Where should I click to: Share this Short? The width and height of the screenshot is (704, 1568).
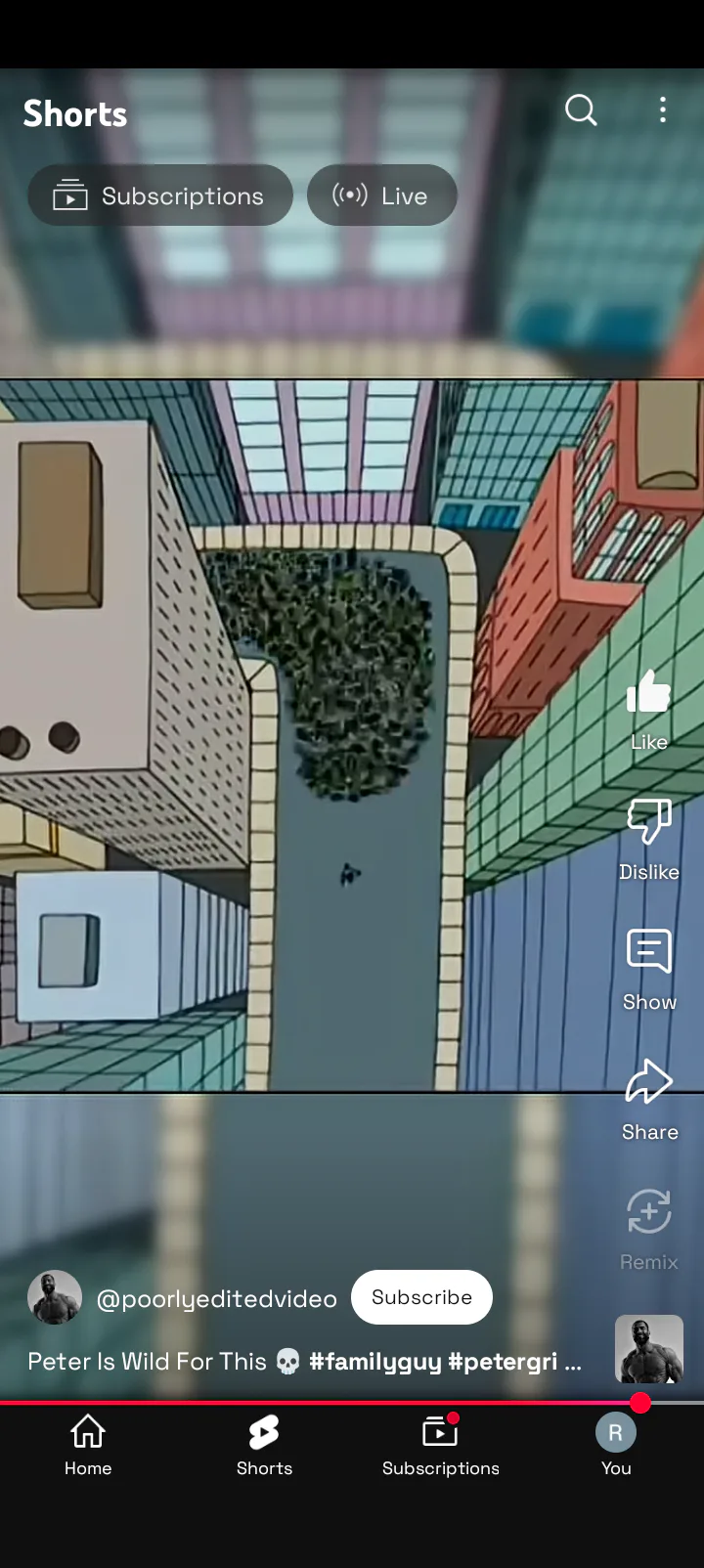[649, 1100]
